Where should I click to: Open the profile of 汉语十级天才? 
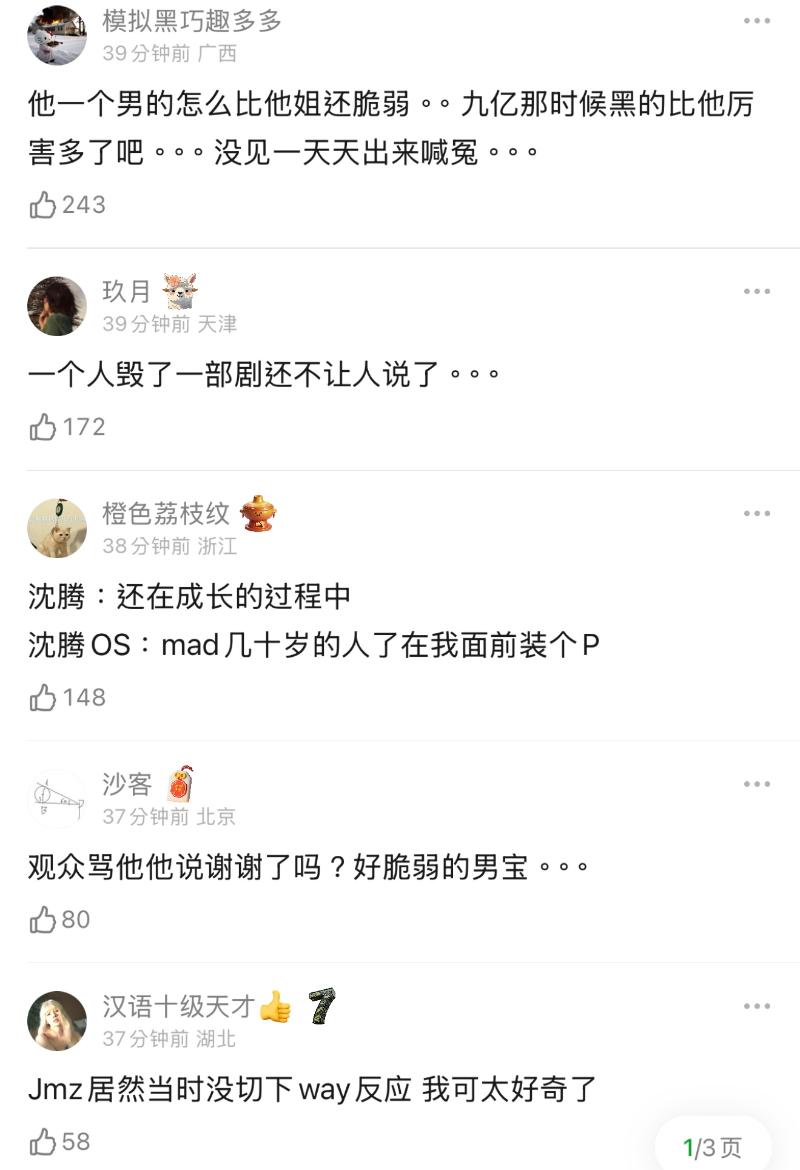[x=57, y=1021]
